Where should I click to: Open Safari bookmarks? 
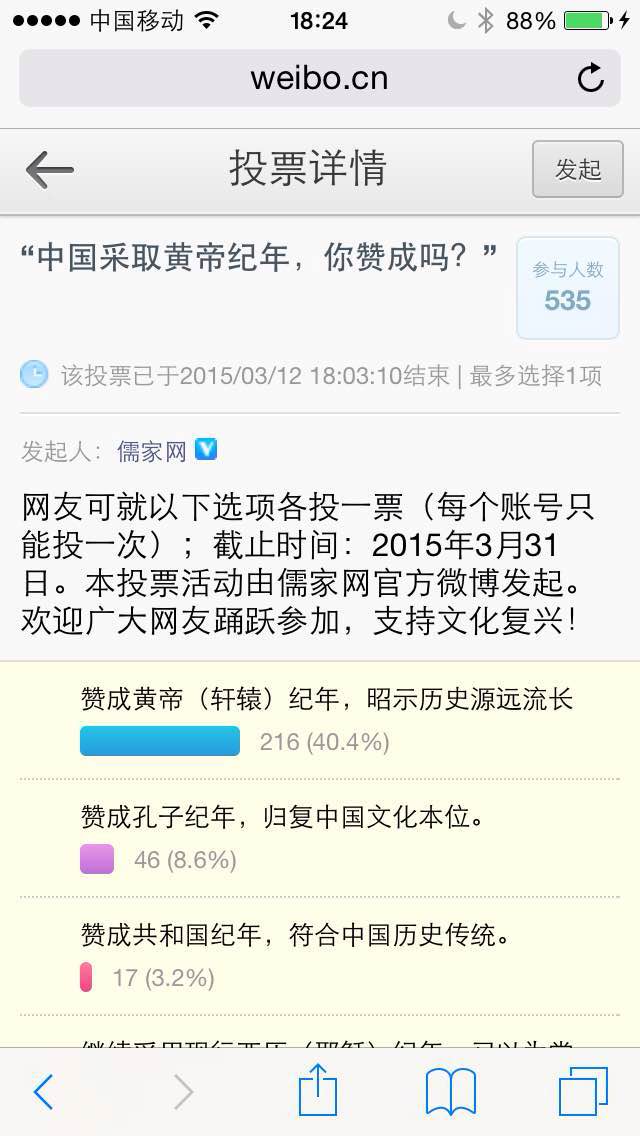click(x=451, y=1092)
